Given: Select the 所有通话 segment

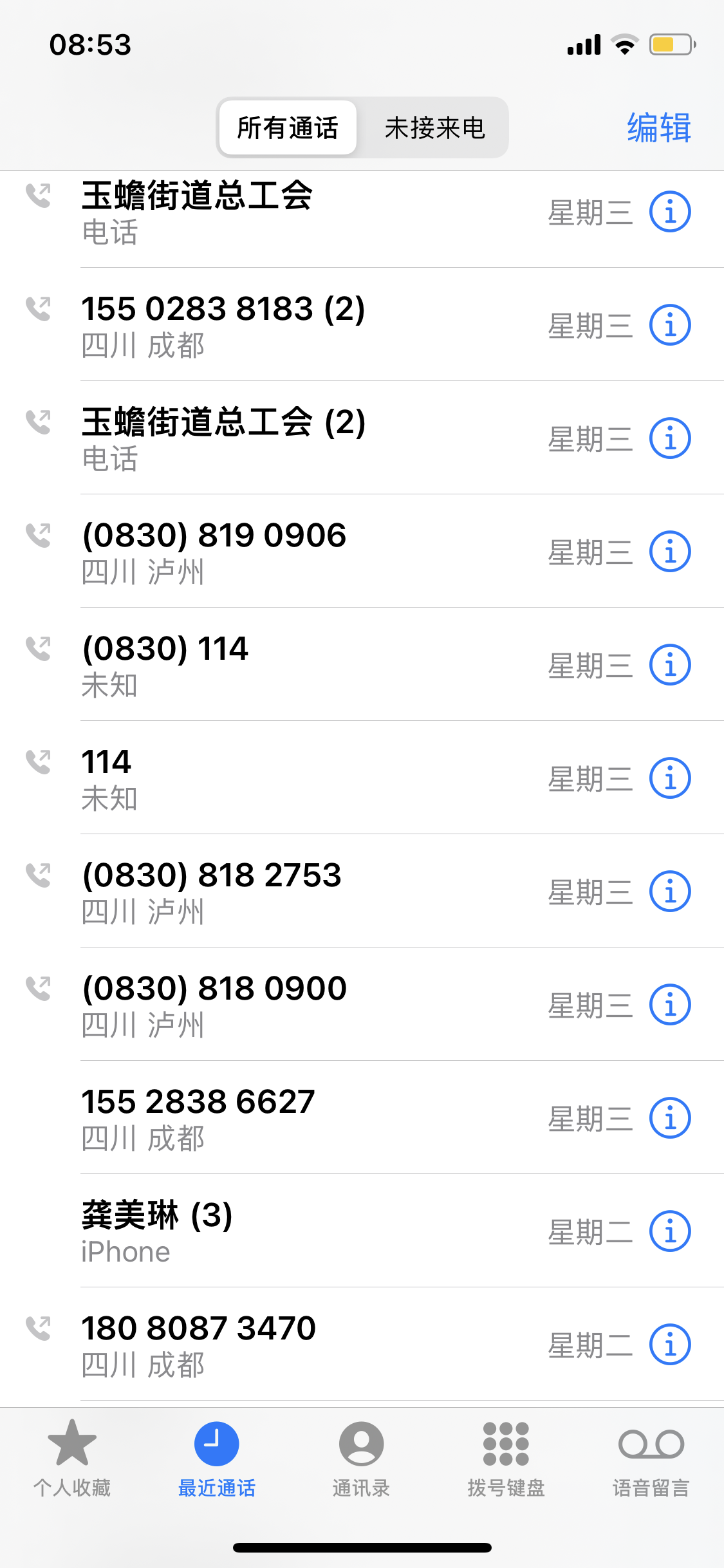Looking at the screenshot, I should pyautogui.click(x=288, y=127).
